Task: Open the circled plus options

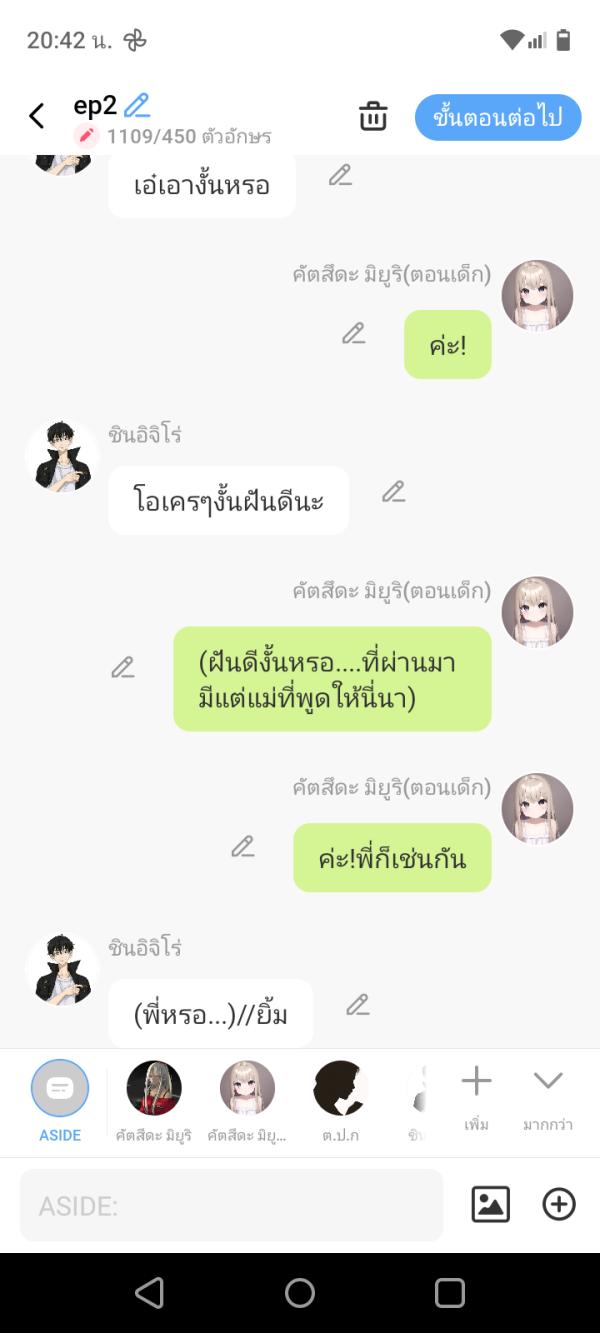Action: tap(559, 1204)
